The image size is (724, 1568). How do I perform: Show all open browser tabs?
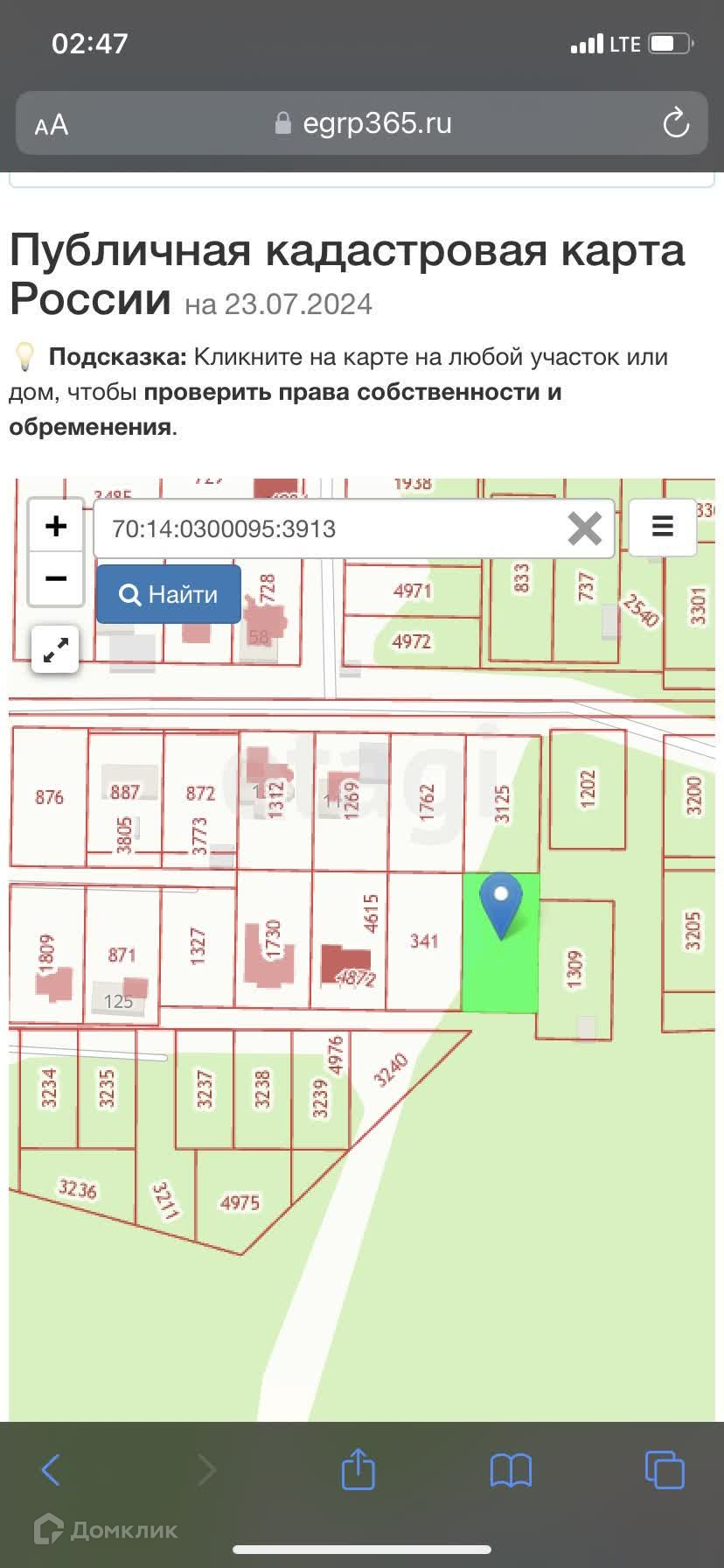coord(664,1469)
